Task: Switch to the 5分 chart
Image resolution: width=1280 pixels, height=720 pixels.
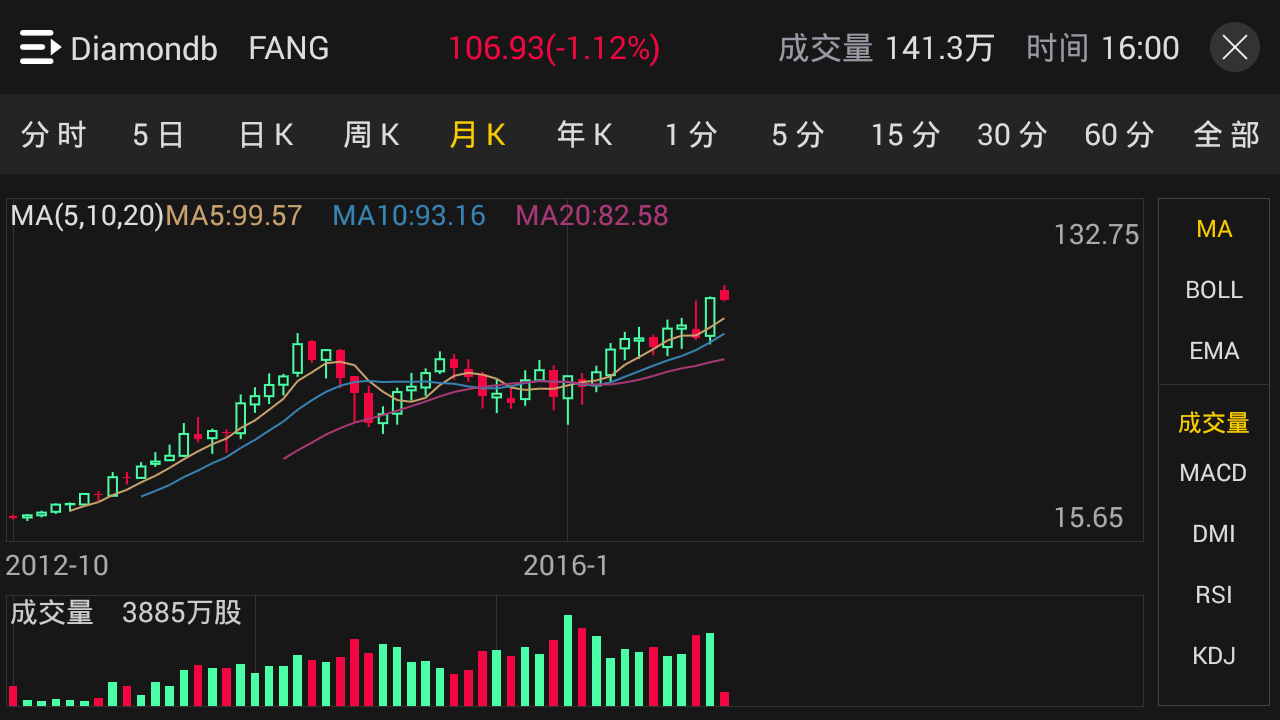Action: 798,135
